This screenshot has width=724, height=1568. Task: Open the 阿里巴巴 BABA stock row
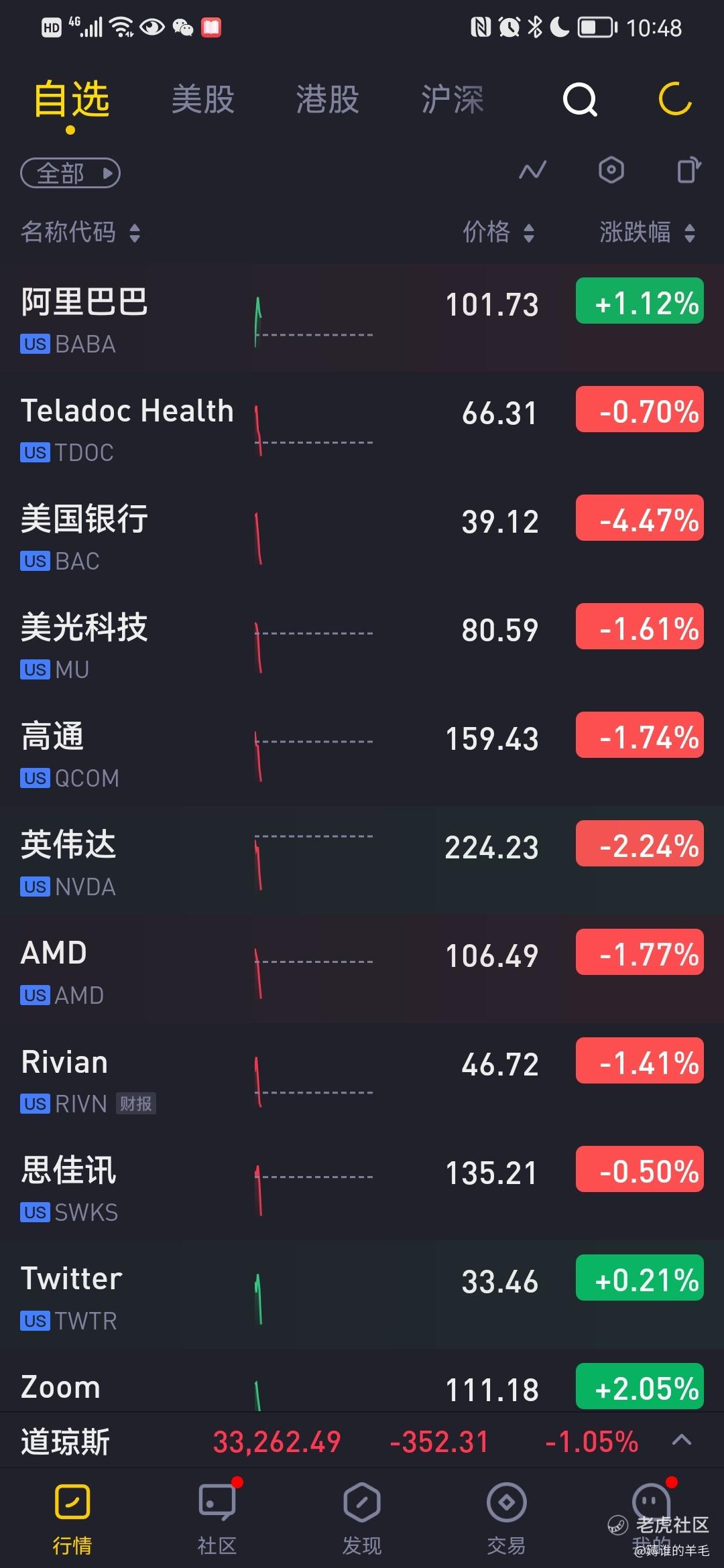362,318
